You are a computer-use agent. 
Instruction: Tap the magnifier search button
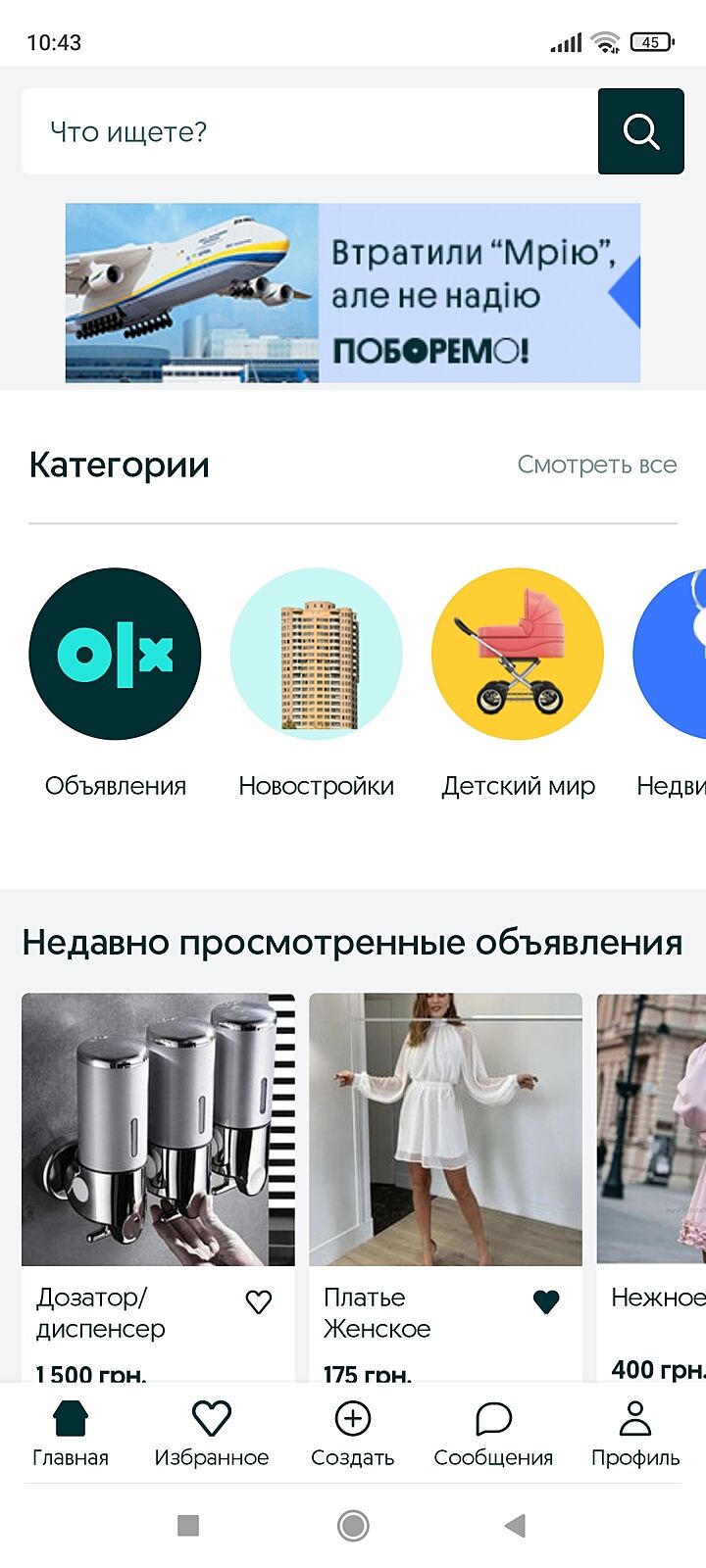[640, 131]
